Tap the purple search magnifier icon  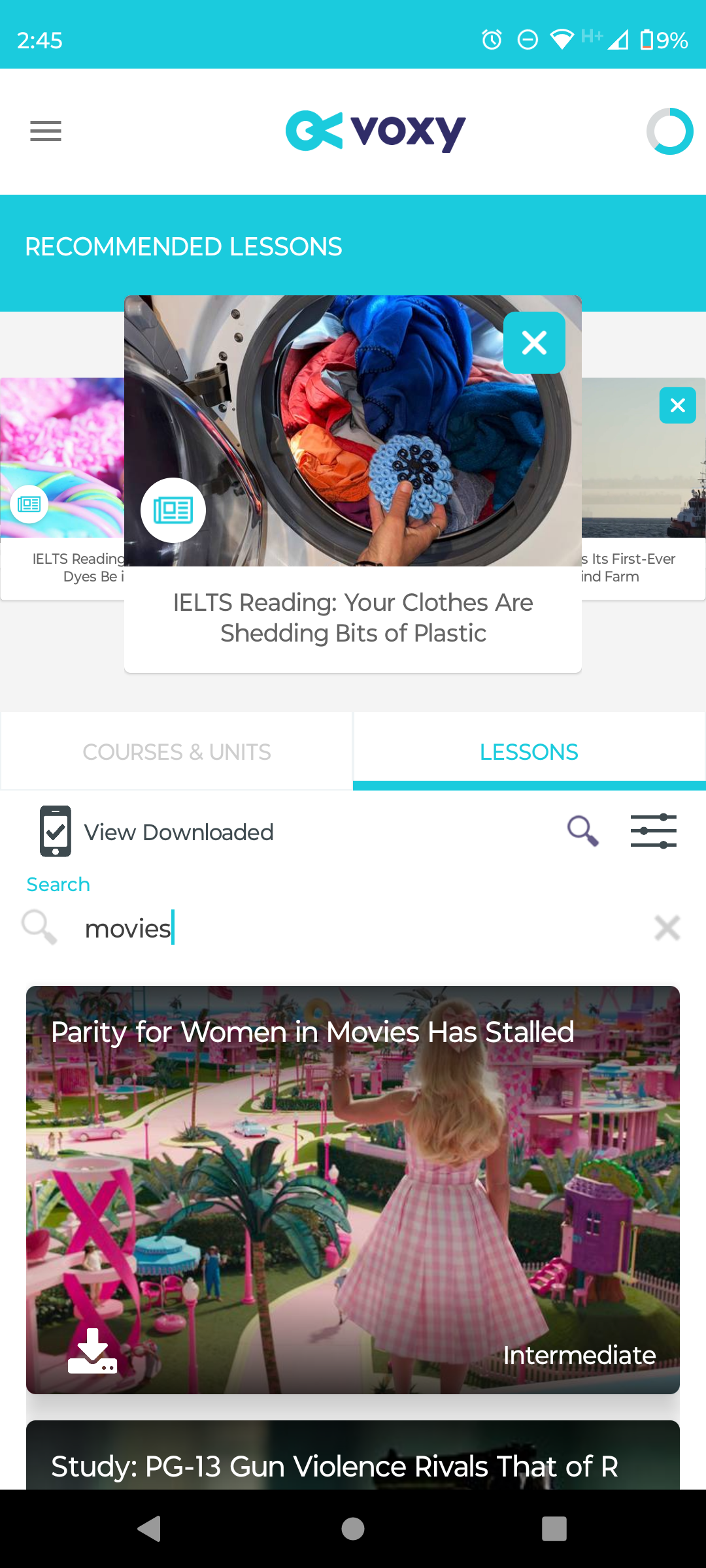582,831
